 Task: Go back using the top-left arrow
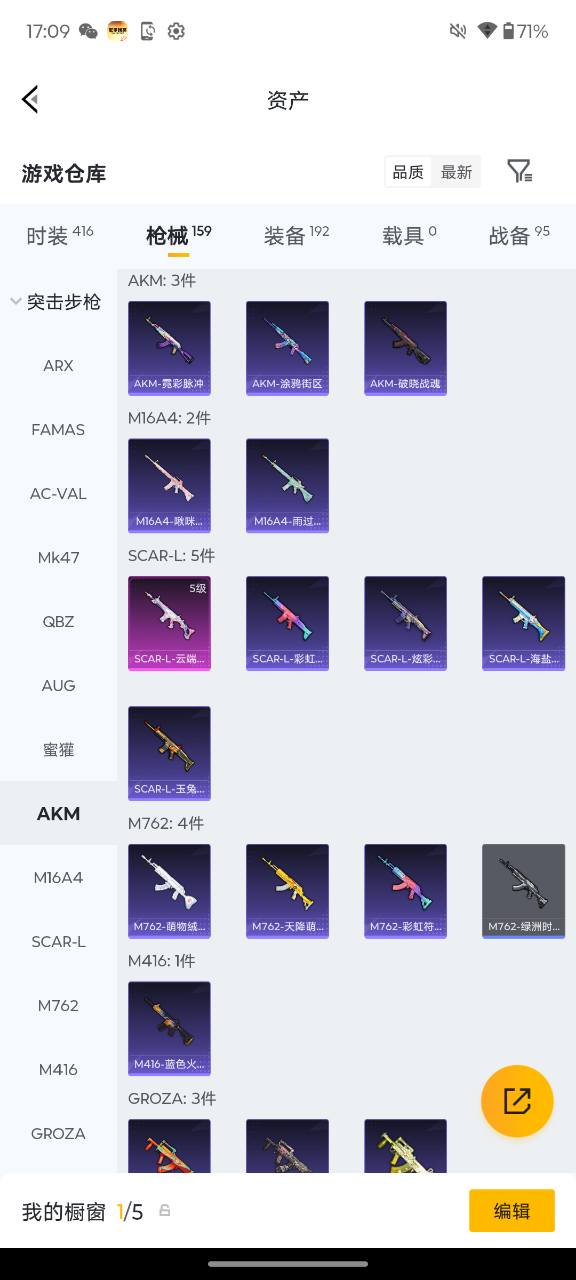click(30, 99)
